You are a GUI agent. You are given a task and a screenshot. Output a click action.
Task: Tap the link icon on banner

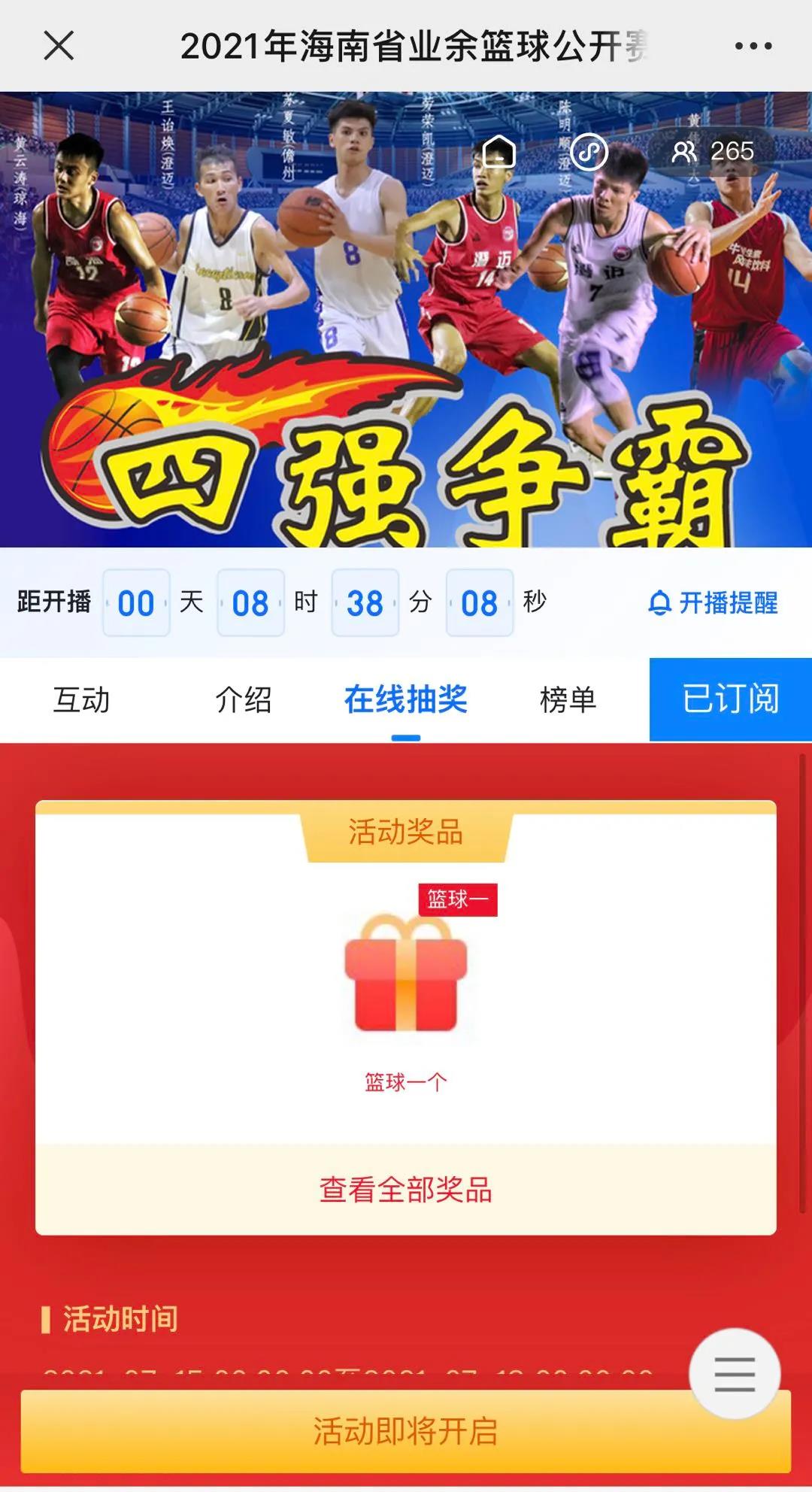(x=589, y=152)
